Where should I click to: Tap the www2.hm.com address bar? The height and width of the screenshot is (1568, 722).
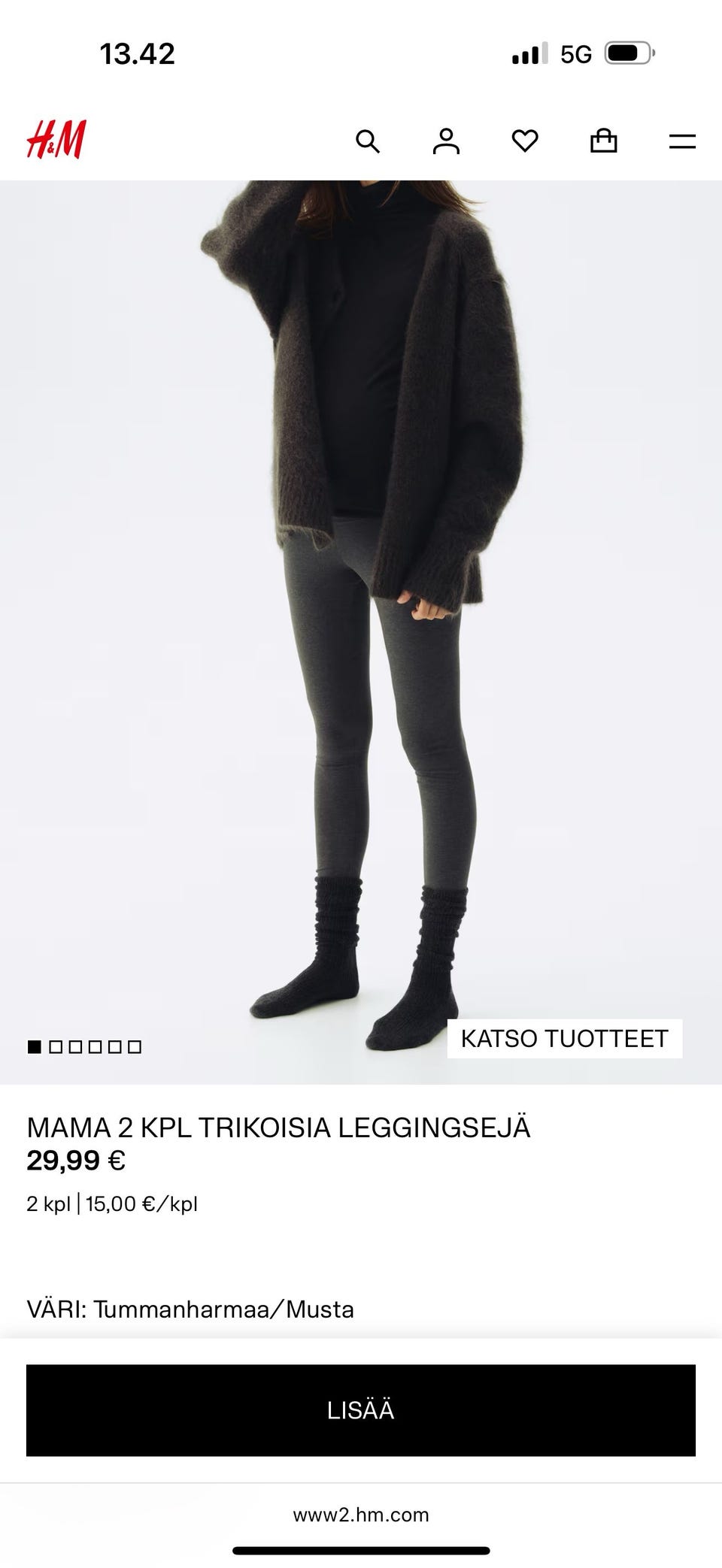pos(361,1515)
